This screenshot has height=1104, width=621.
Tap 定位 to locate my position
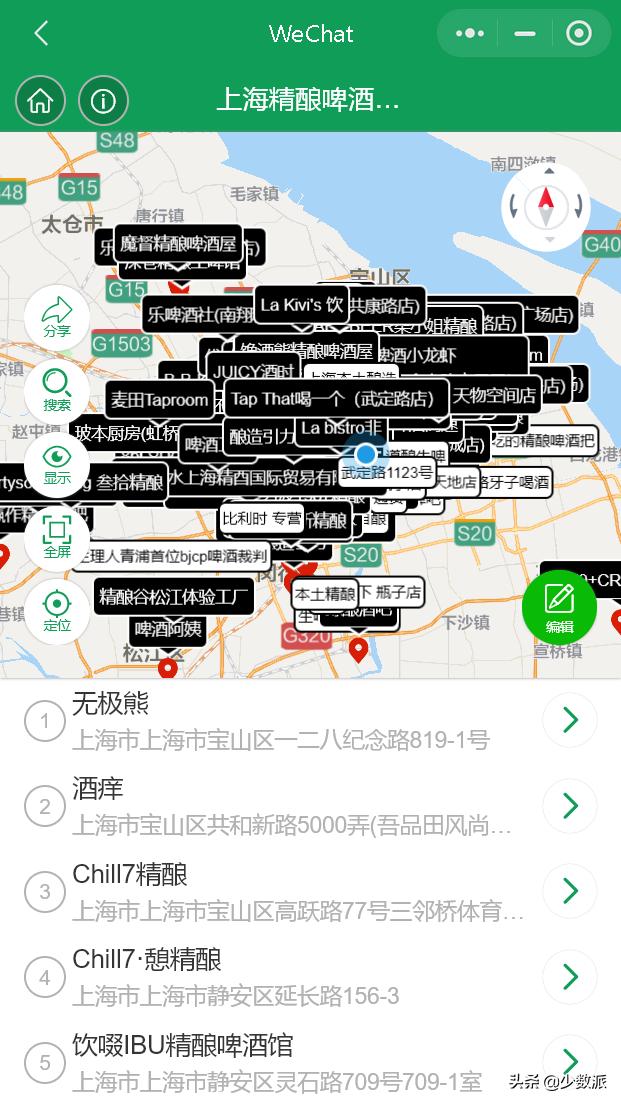[57, 612]
